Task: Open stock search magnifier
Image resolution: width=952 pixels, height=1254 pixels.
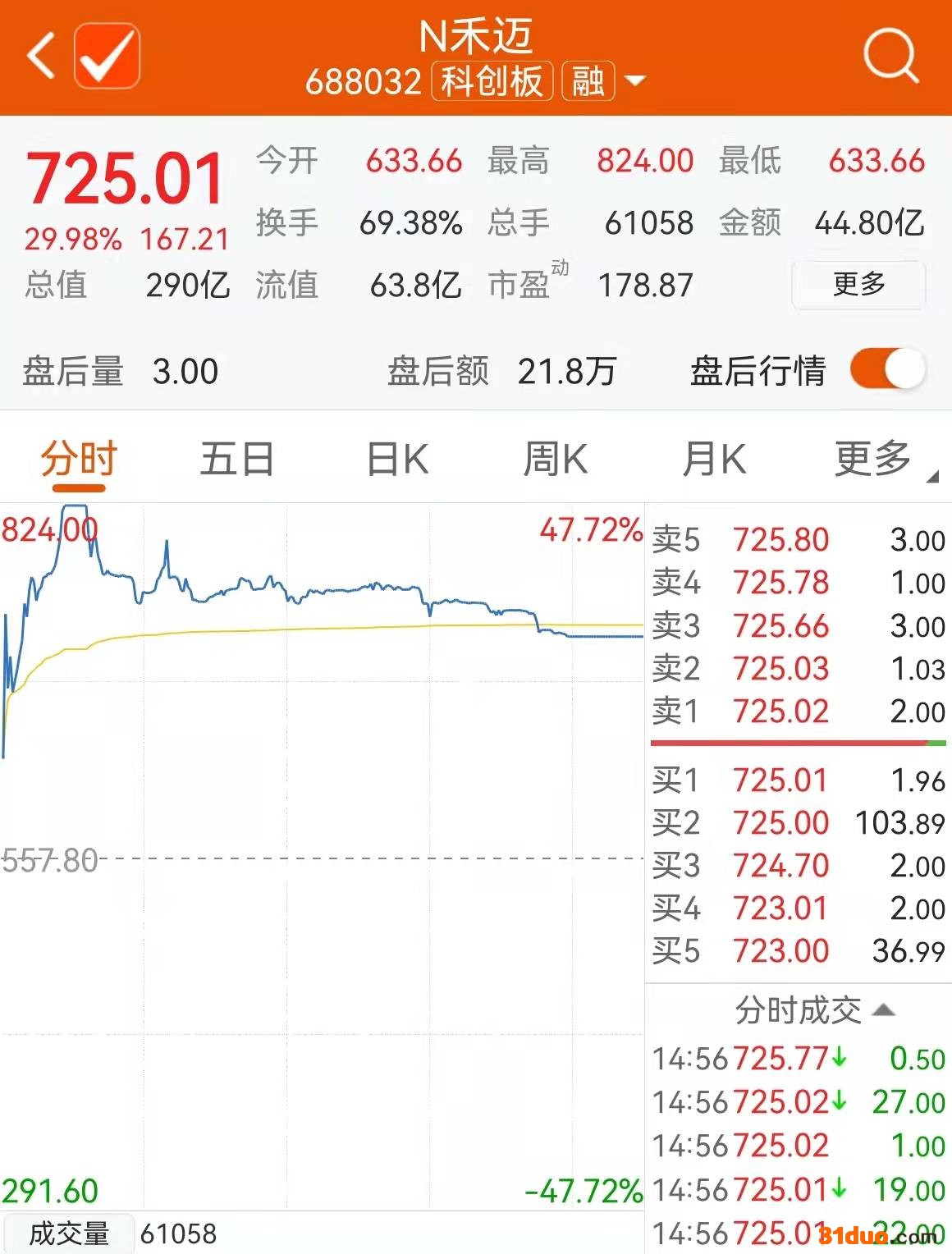Action: (x=890, y=56)
